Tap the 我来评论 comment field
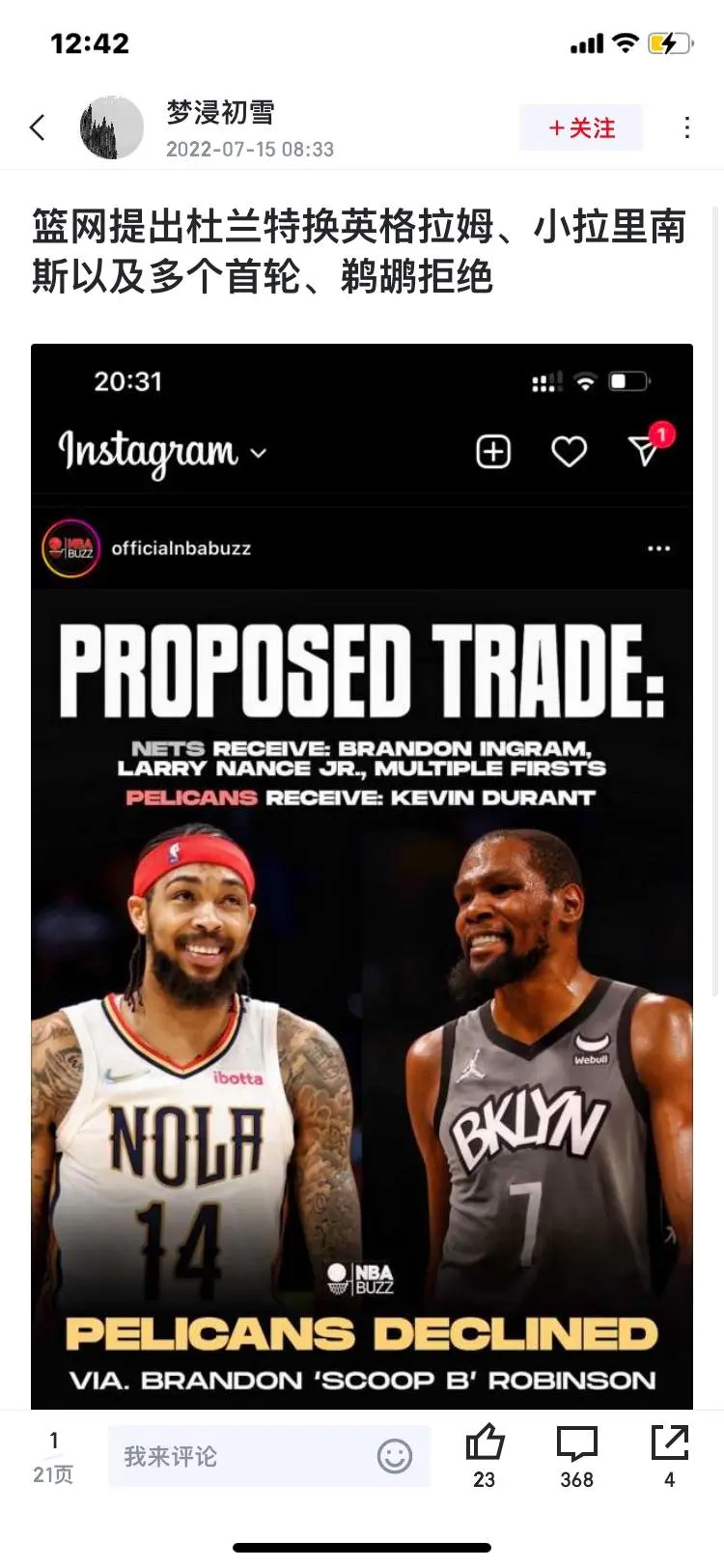The image size is (724, 1568). [241, 1456]
